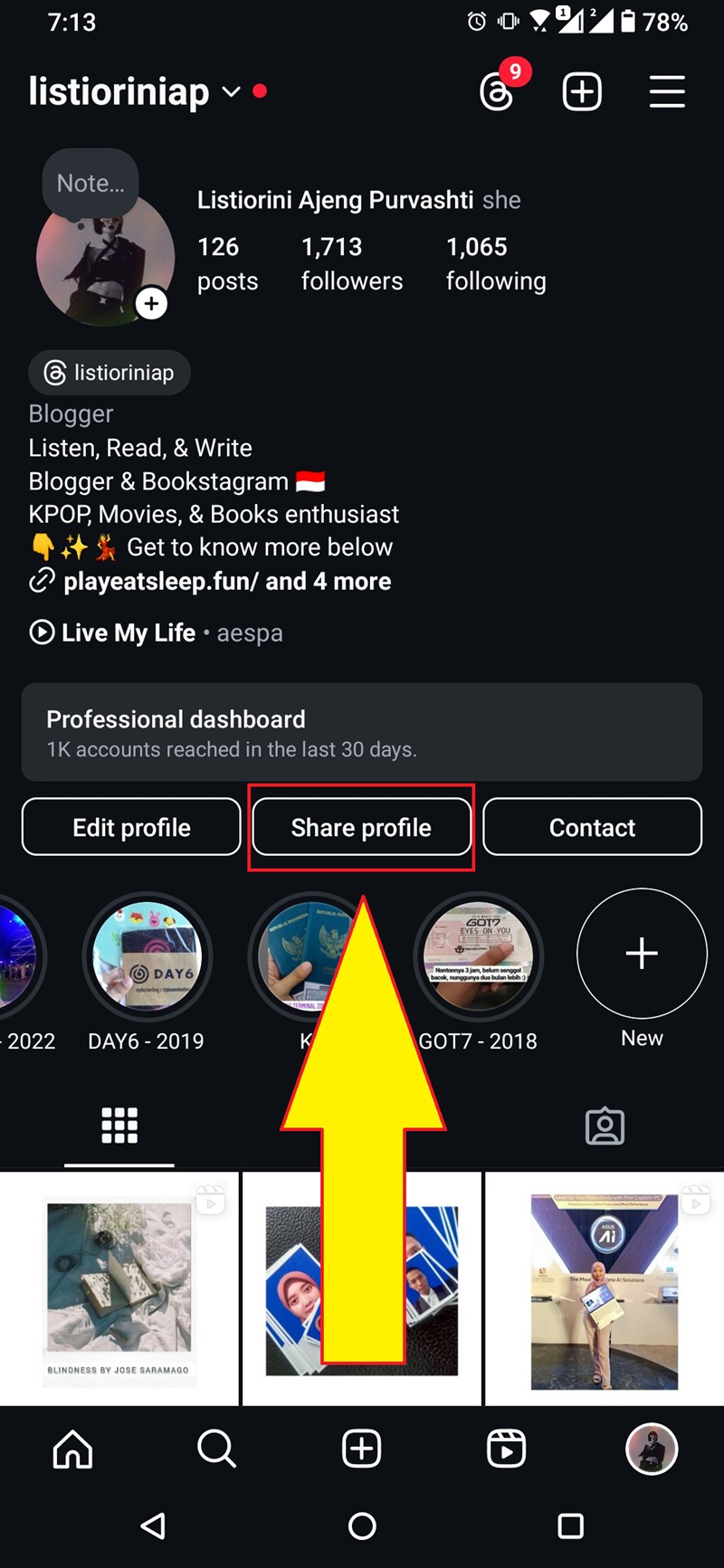Open the account switcher dropdown beside listioriniap
This screenshot has height=1568, width=724.
coord(230,92)
